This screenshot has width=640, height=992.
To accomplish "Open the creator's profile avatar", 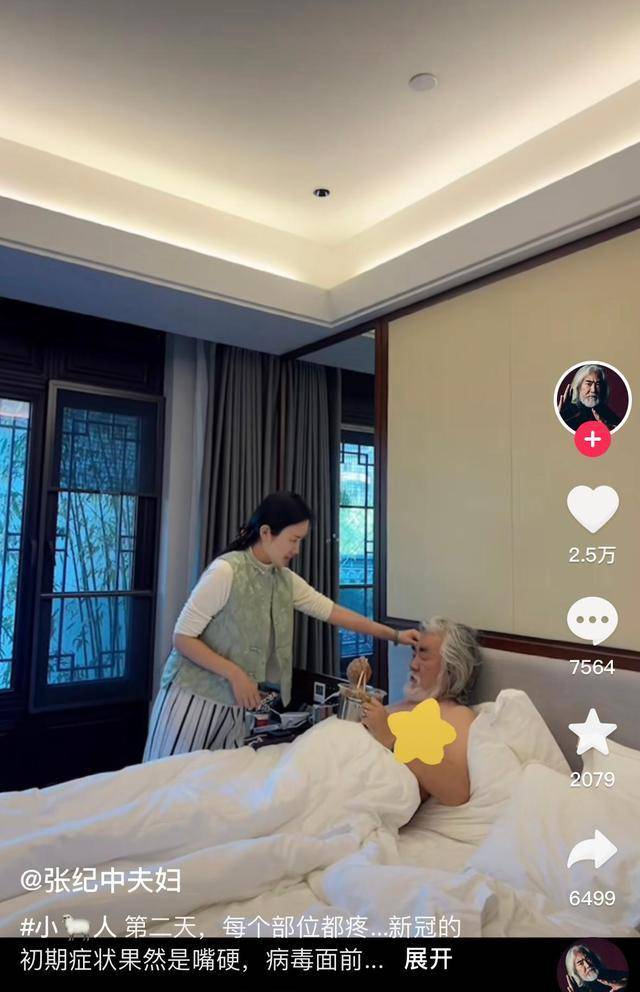I will coord(592,398).
